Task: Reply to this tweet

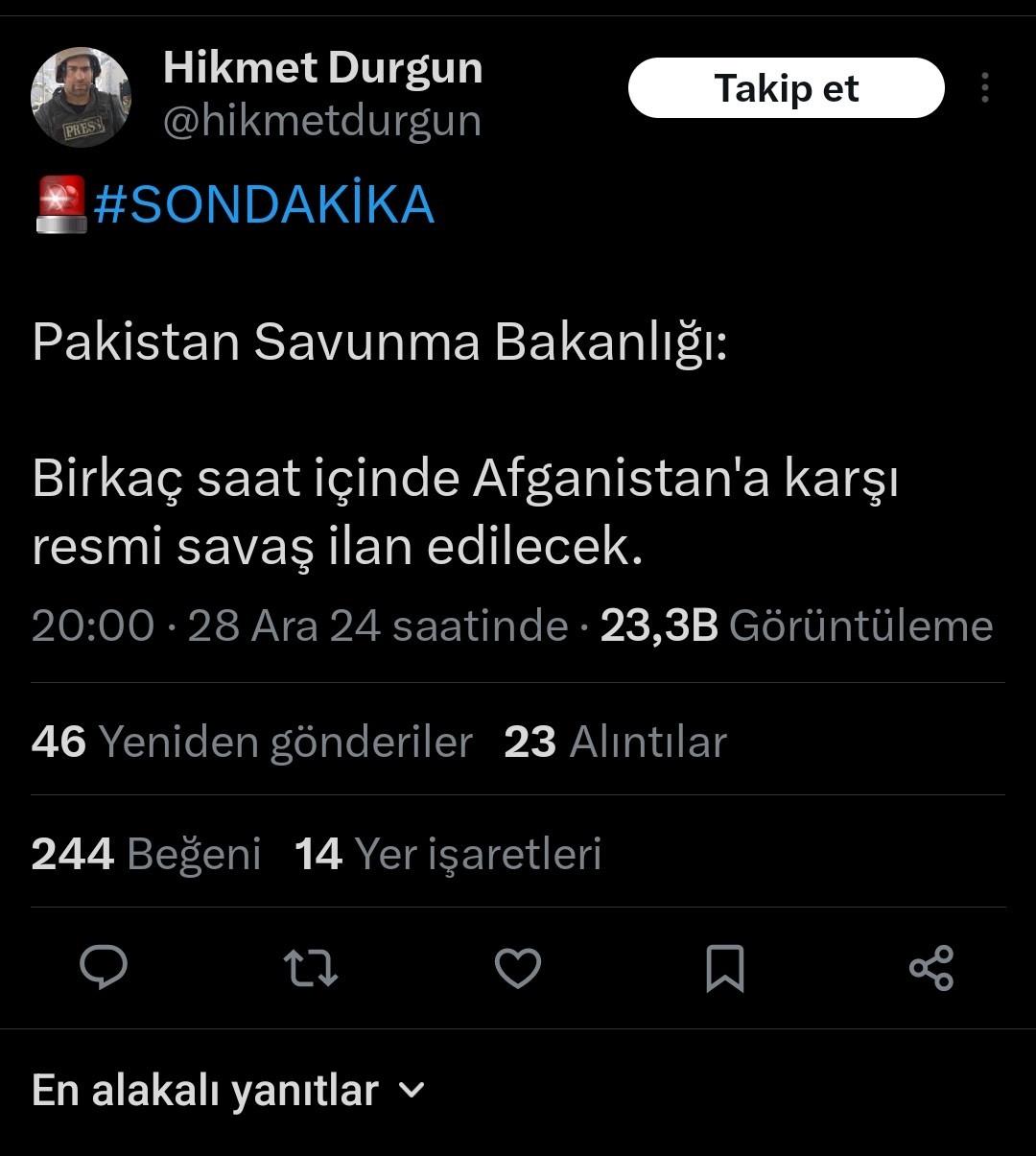Action: tap(104, 967)
